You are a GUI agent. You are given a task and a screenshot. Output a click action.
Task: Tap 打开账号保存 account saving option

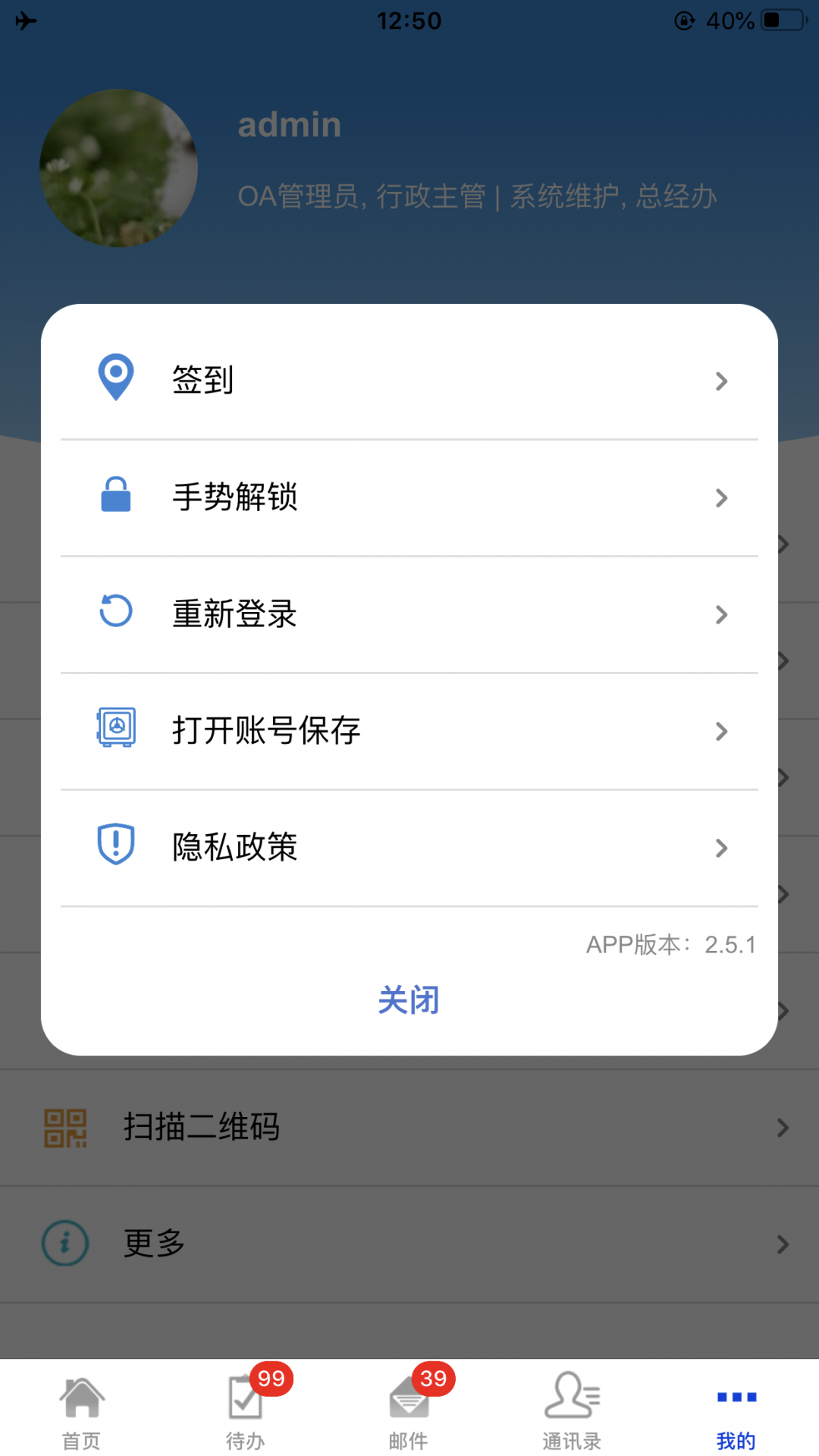(409, 731)
